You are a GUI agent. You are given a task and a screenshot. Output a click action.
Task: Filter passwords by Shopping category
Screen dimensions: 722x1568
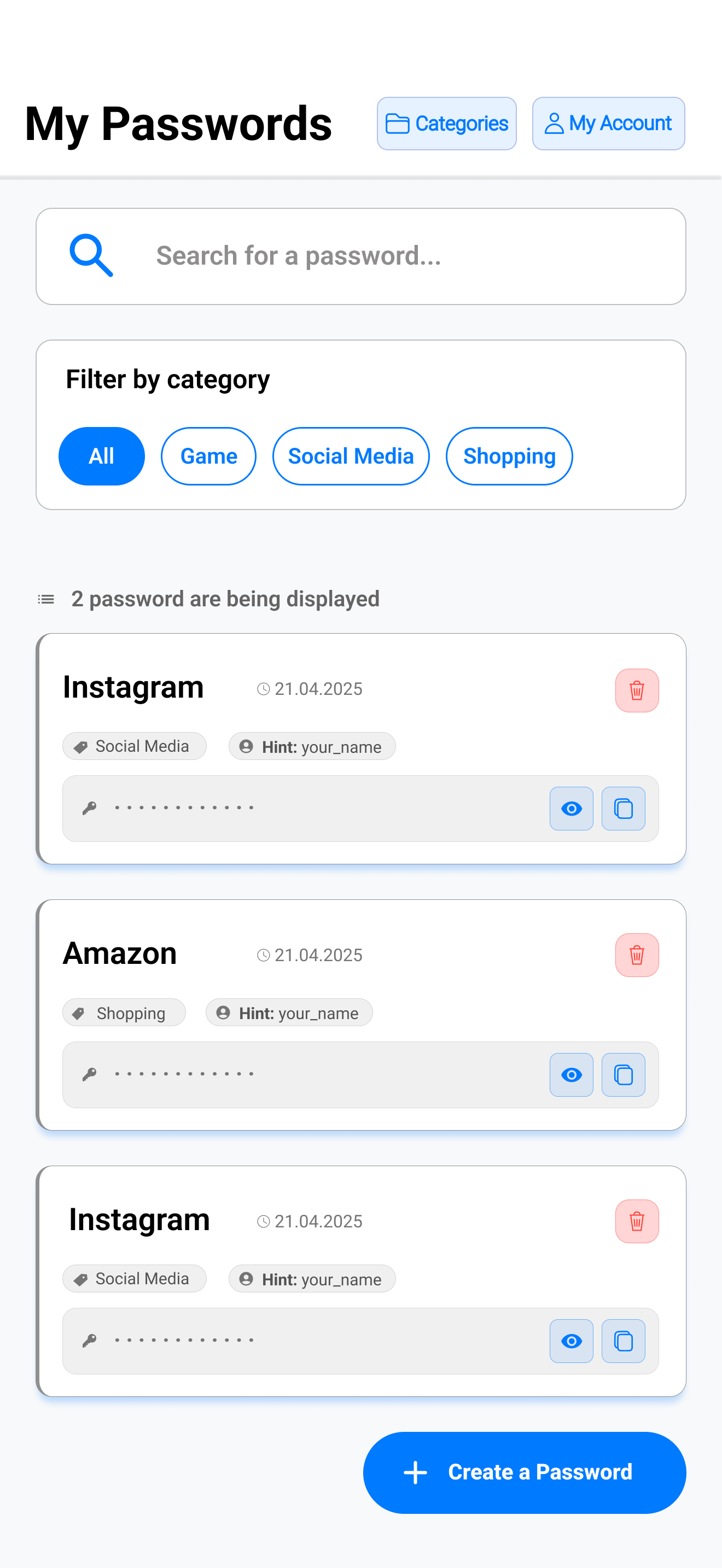point(509,456)
